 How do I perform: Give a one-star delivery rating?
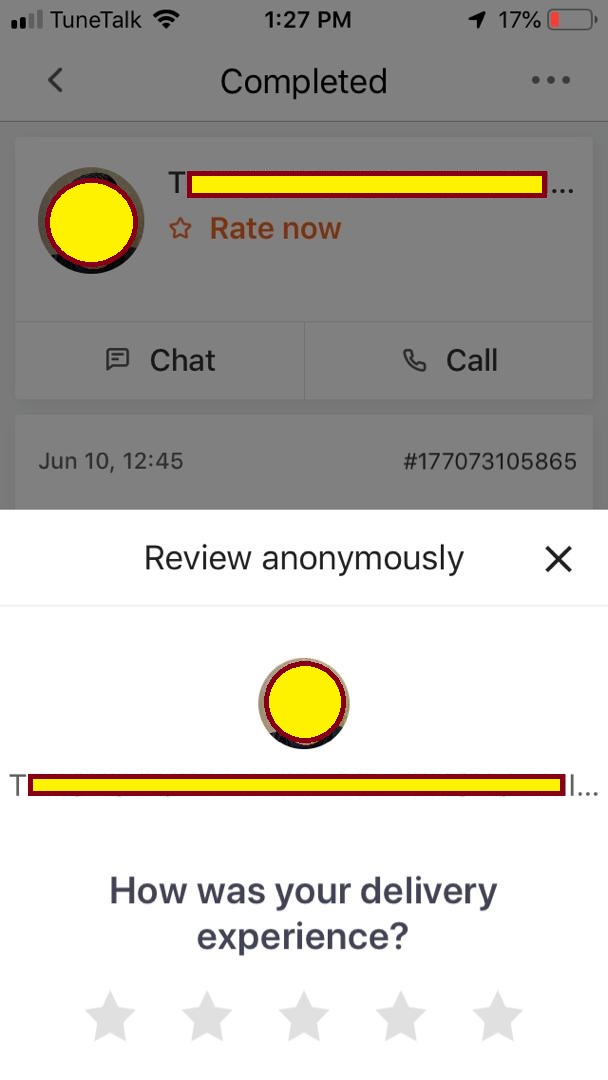coord(110,1016)
